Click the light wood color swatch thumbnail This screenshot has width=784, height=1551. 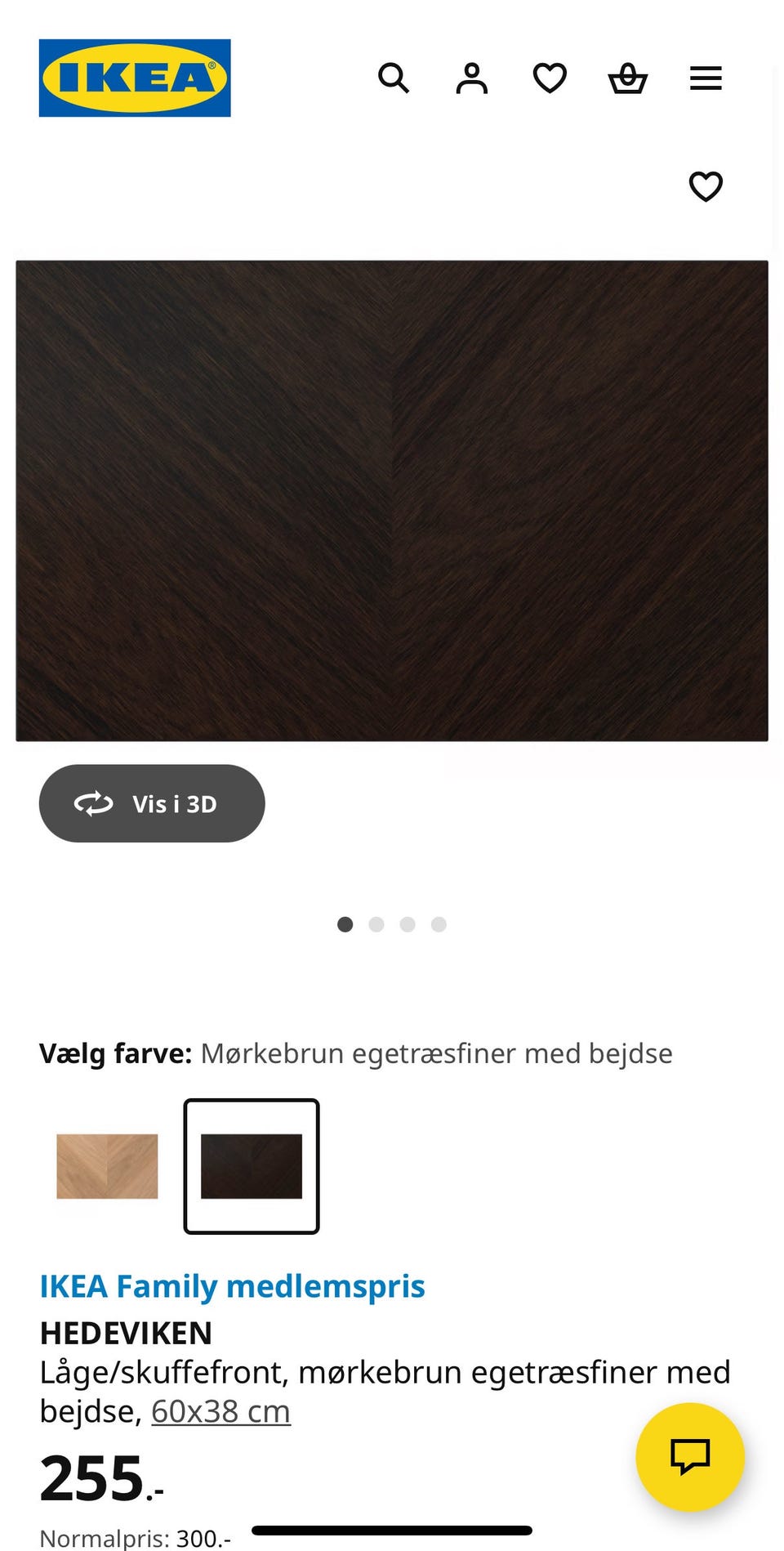(x=107, y=1167)
